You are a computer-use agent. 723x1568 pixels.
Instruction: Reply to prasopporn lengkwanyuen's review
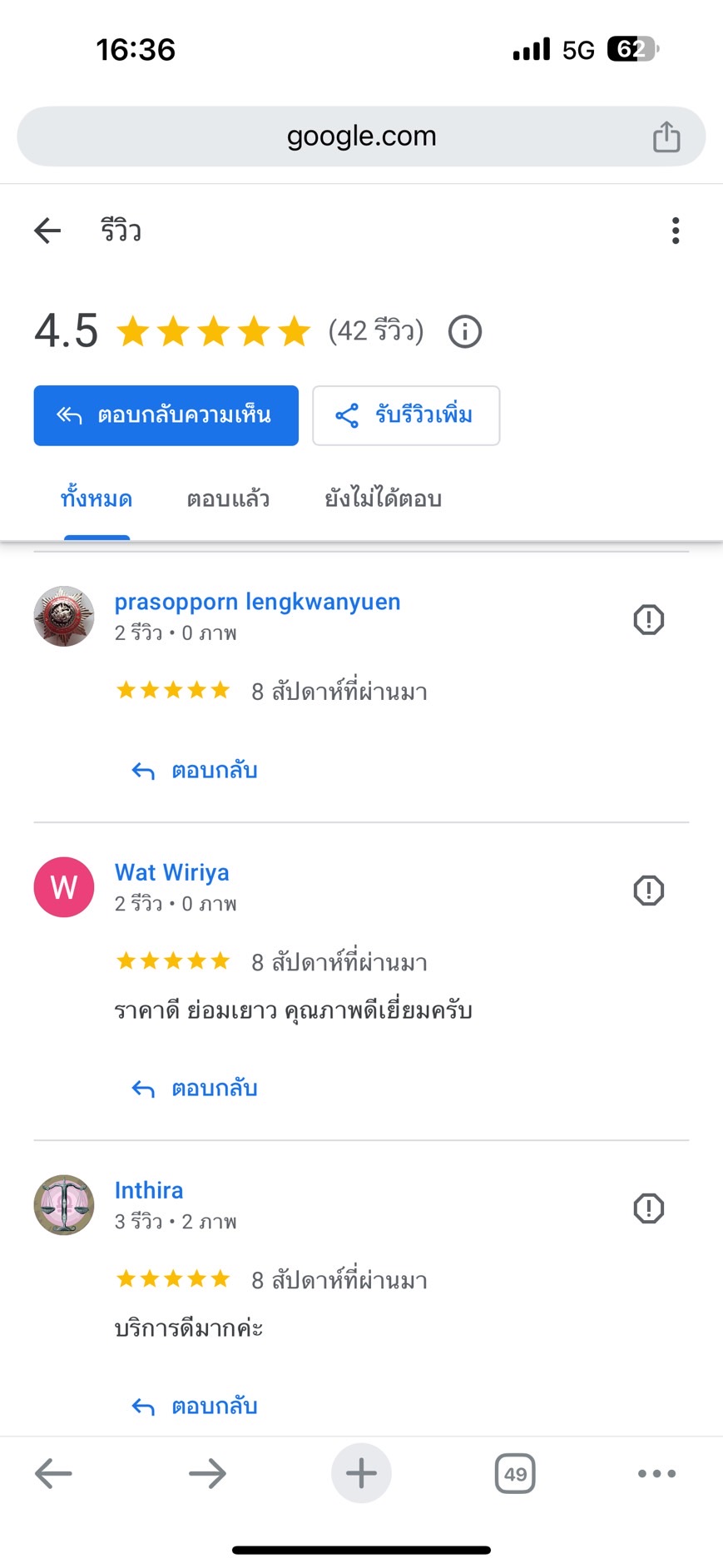click(195, 771)
